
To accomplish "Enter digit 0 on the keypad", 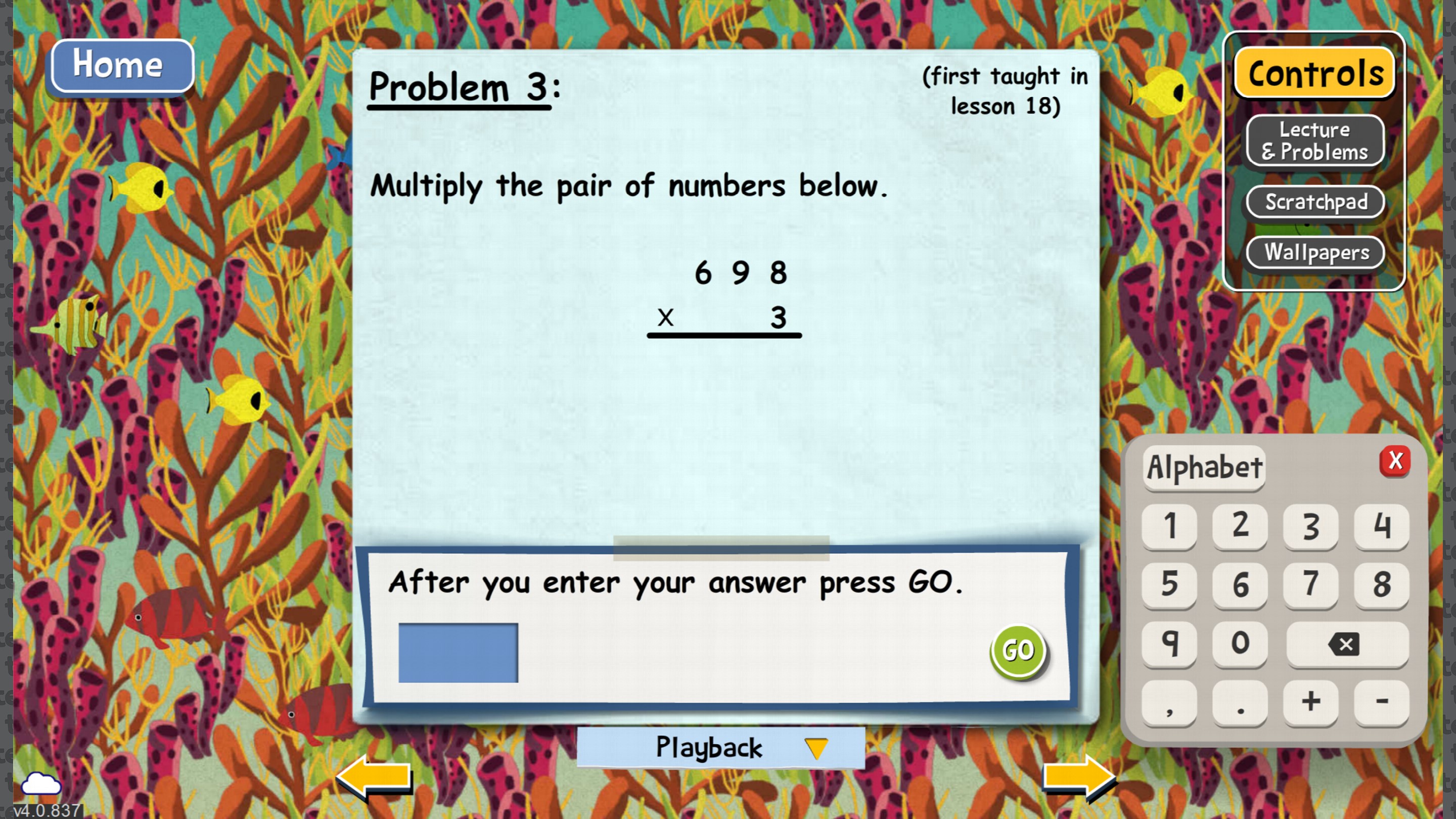I will tap(1240, 643).
